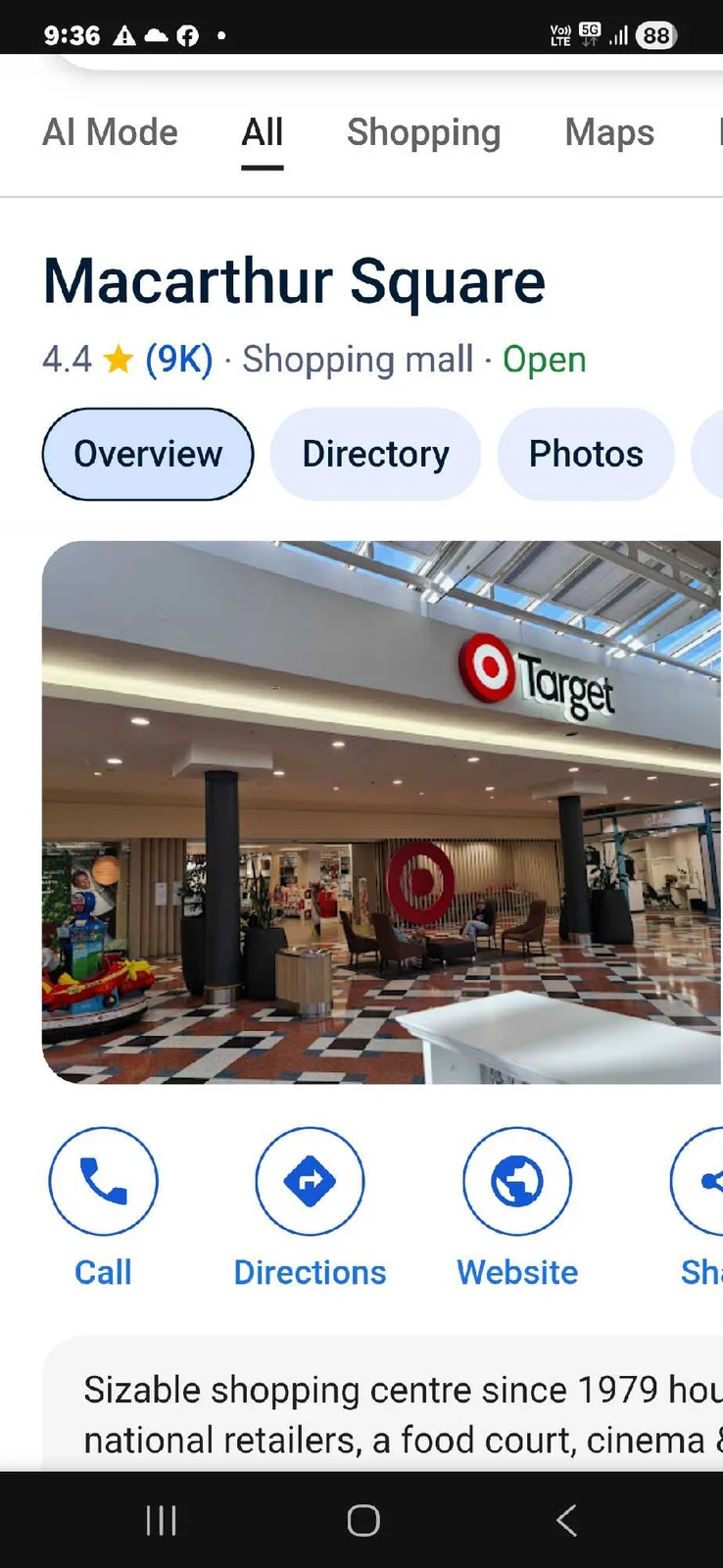Visit the Macarthur Square Website
This screenshot has height=1568, width=723.
tap(517, 1207)
